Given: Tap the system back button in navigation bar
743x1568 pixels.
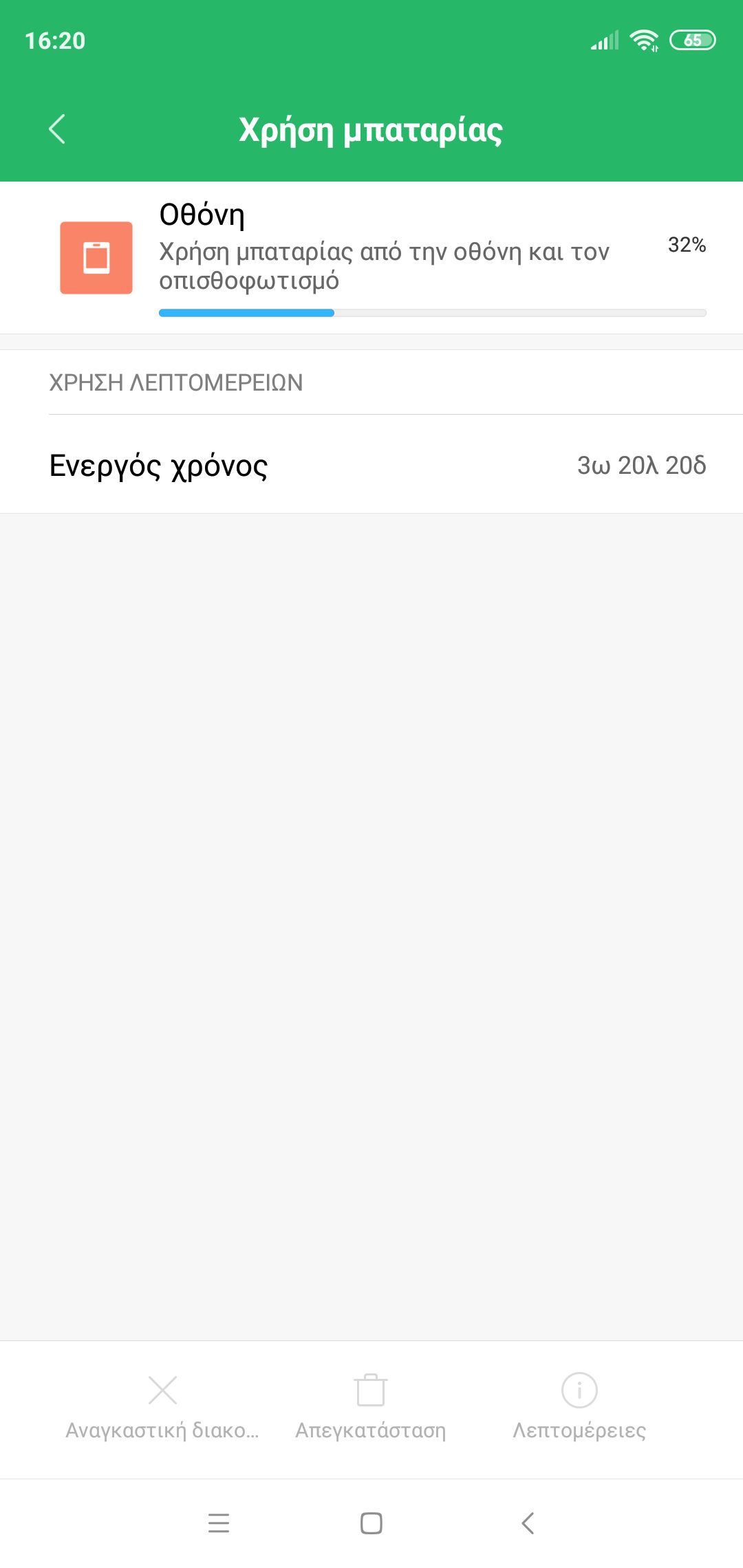Looking at the screenshot, I should [528, 1523].
